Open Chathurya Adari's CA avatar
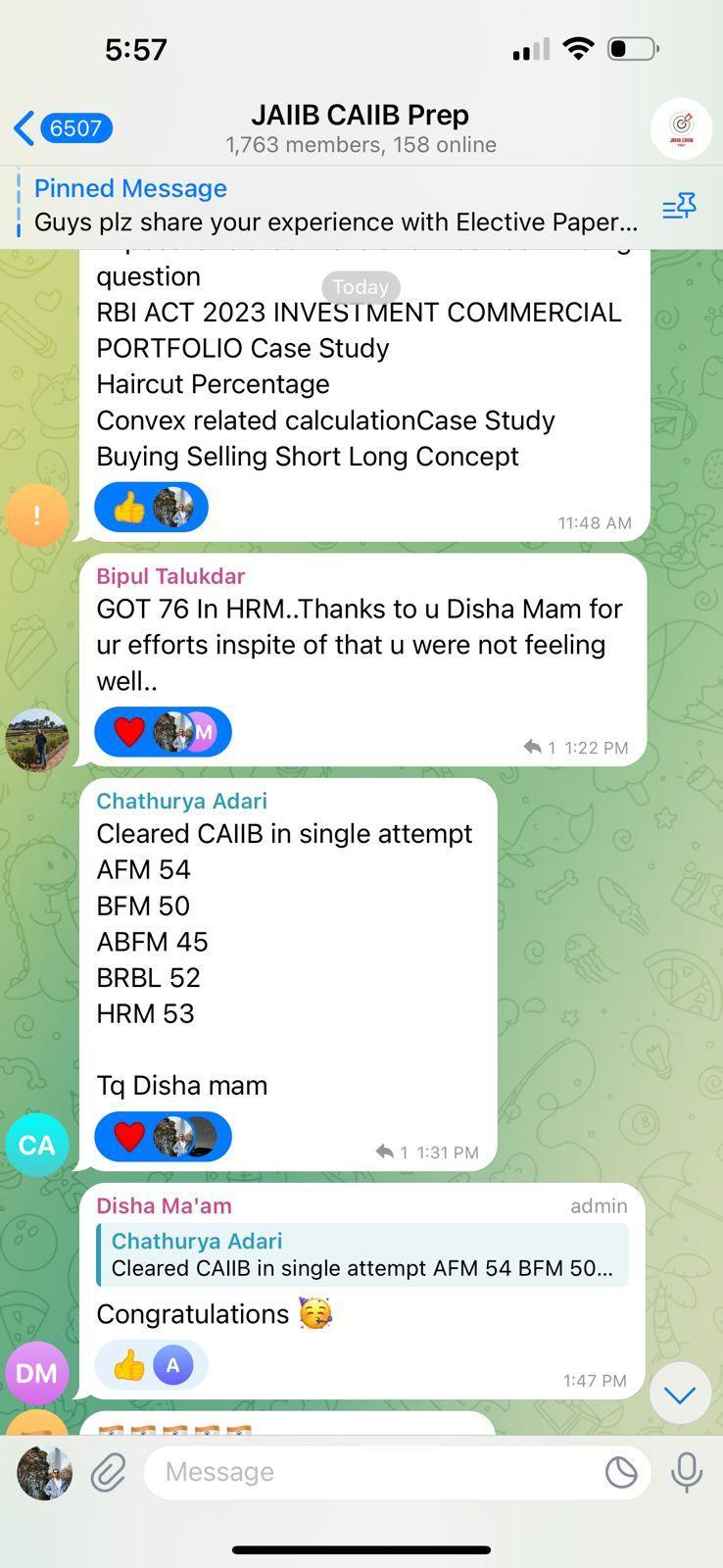723x1568 pixels. click(x=37, y=1145)
